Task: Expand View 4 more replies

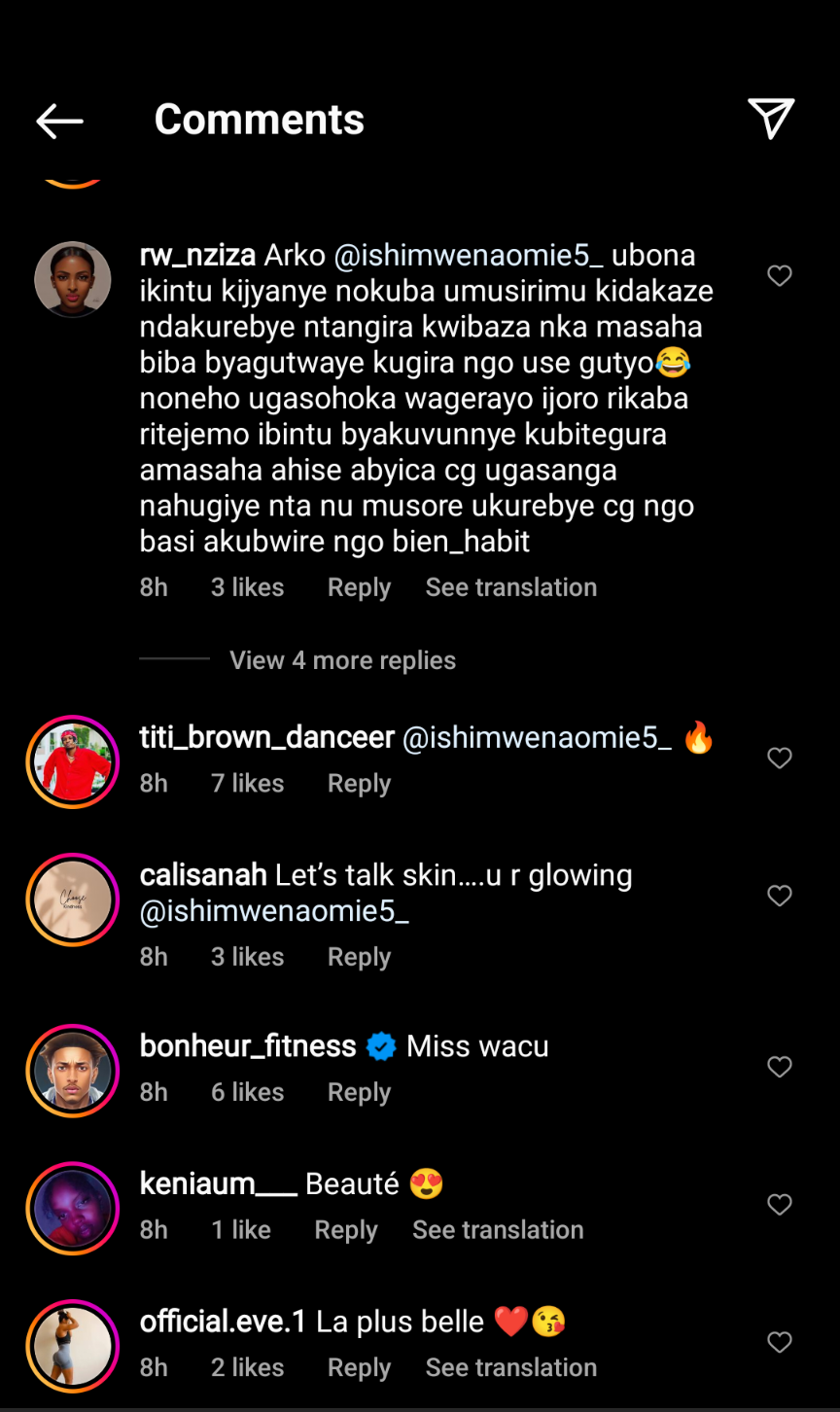Action: [342, 660]
